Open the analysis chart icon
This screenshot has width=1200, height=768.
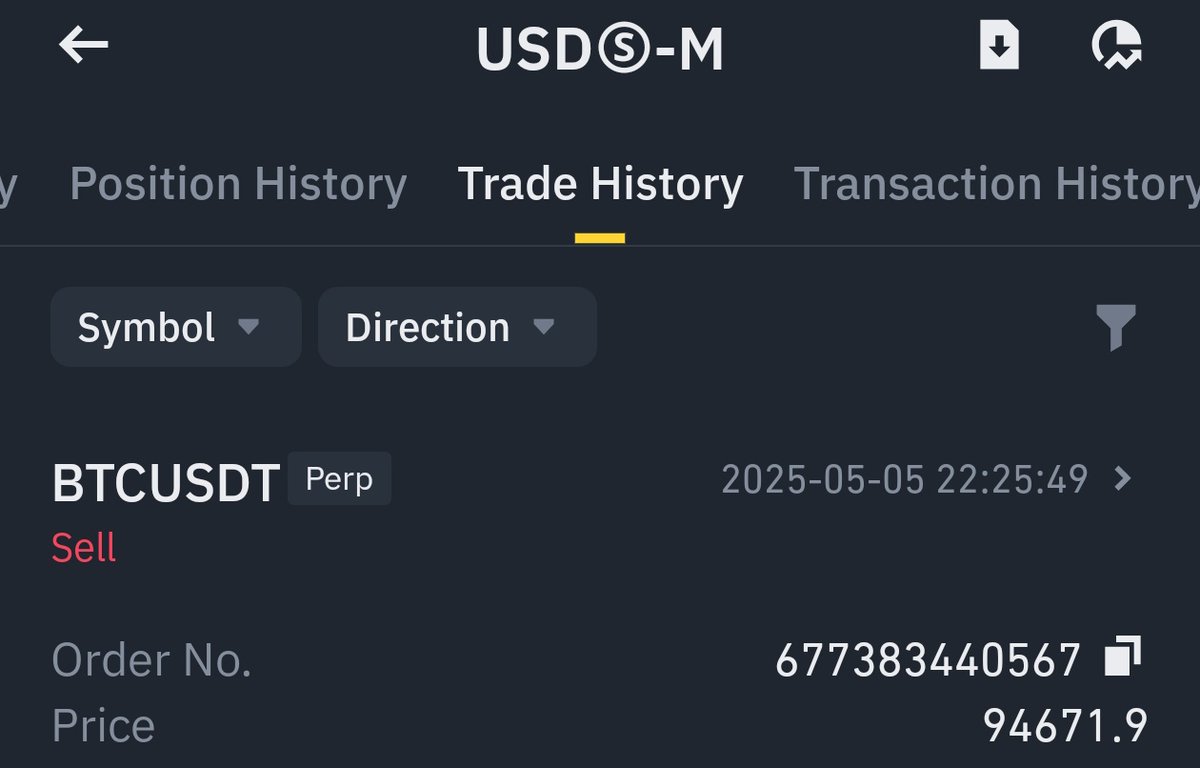1115,46
